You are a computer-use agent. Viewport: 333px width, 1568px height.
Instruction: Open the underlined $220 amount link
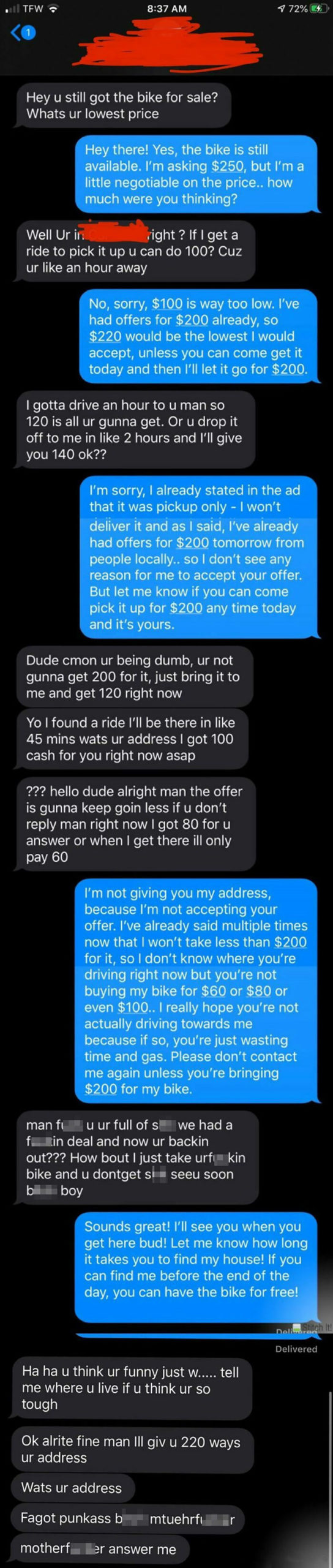(105, 336)
